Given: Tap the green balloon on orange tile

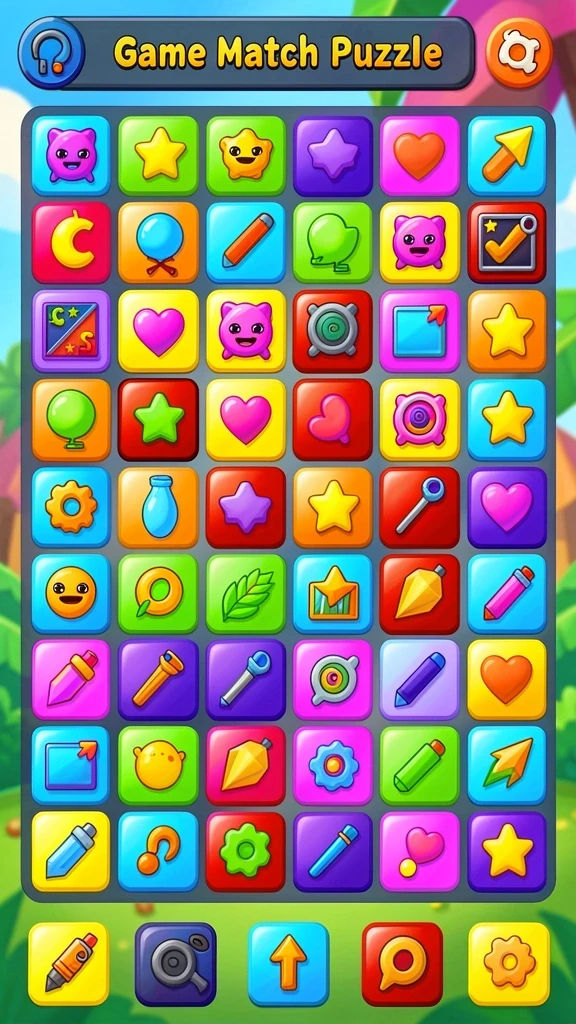Looking at the screenshot, I should click(71, 420).
